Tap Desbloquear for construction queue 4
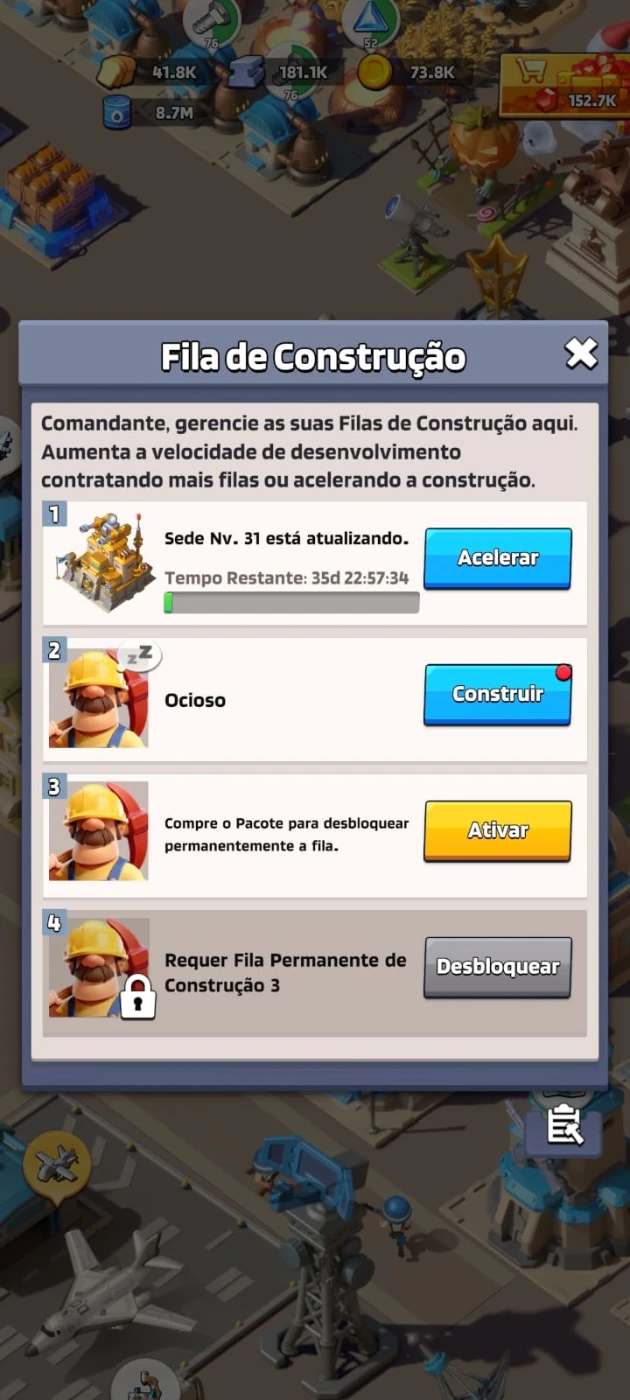The image size is (630, 1400). (x=497, y=967)
